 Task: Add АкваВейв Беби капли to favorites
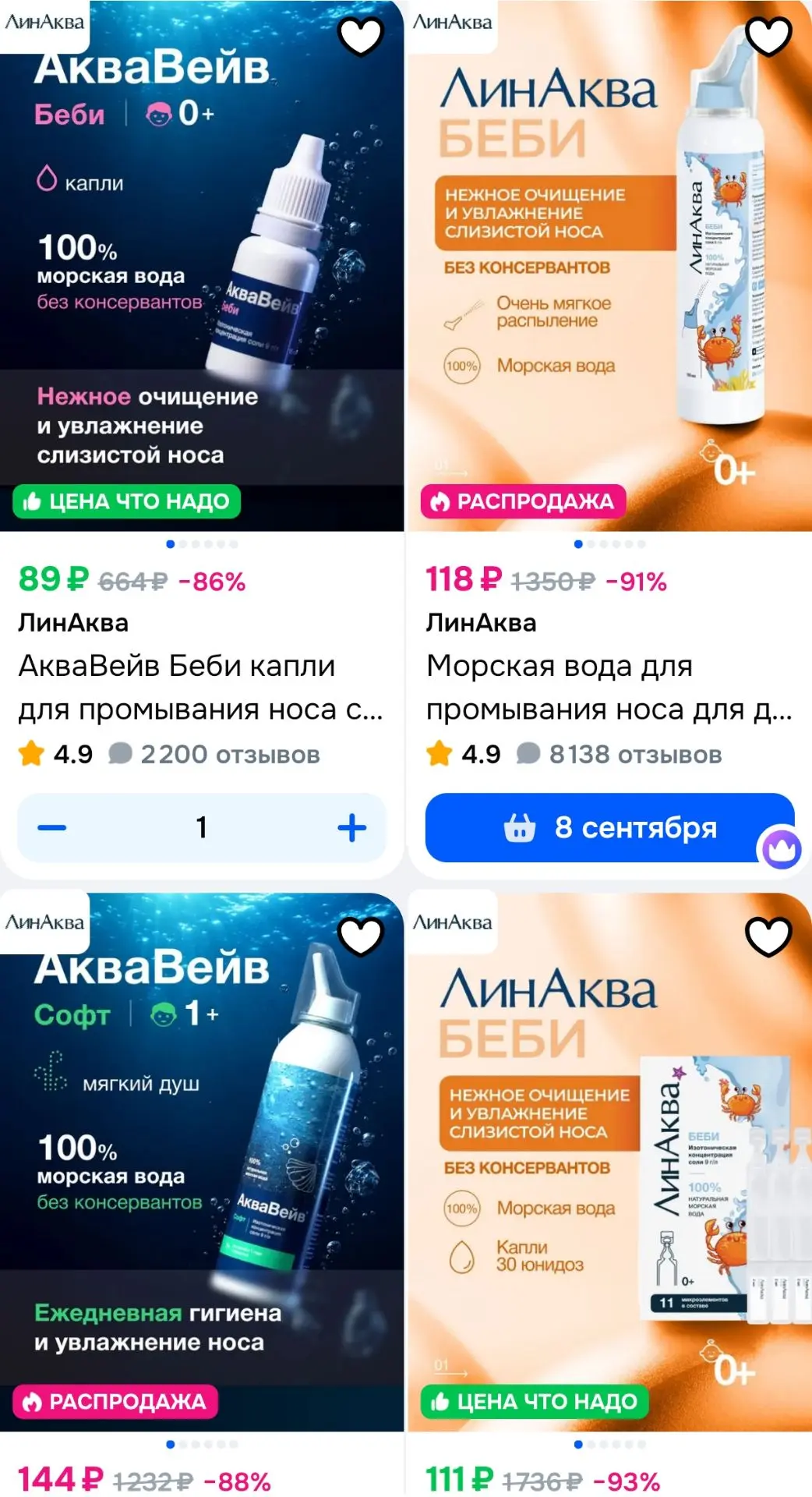coord(362,36)
